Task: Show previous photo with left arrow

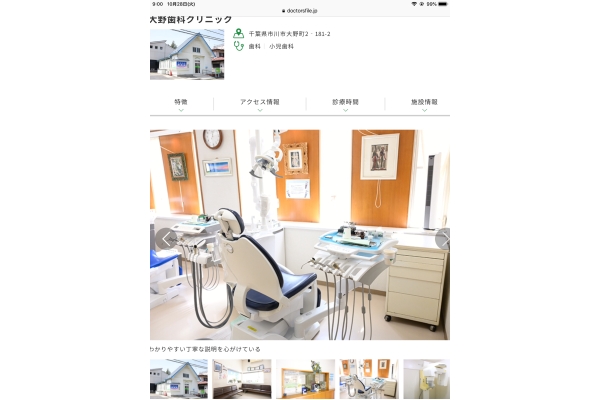Action: pos(164,238)
